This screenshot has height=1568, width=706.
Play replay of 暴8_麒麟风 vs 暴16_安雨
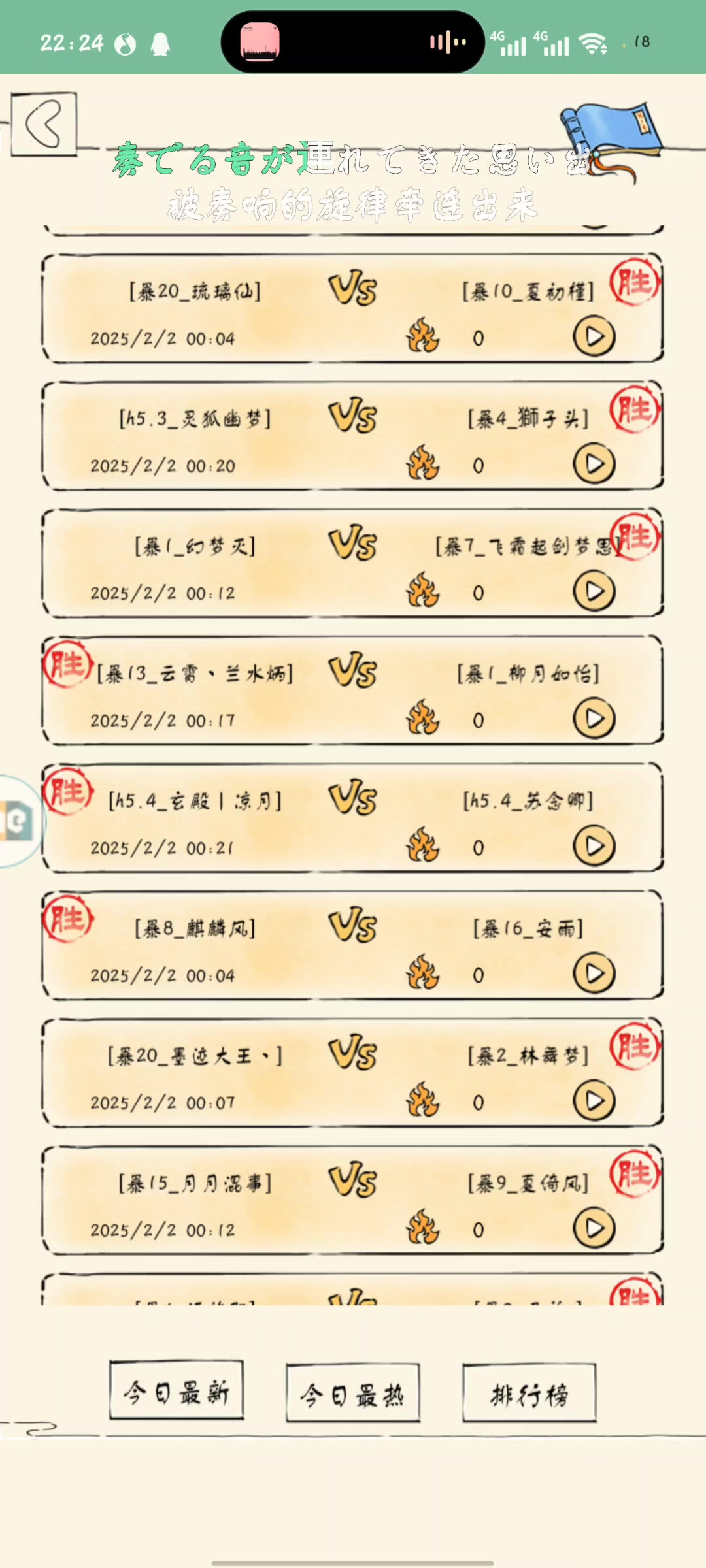pos(594,974)
